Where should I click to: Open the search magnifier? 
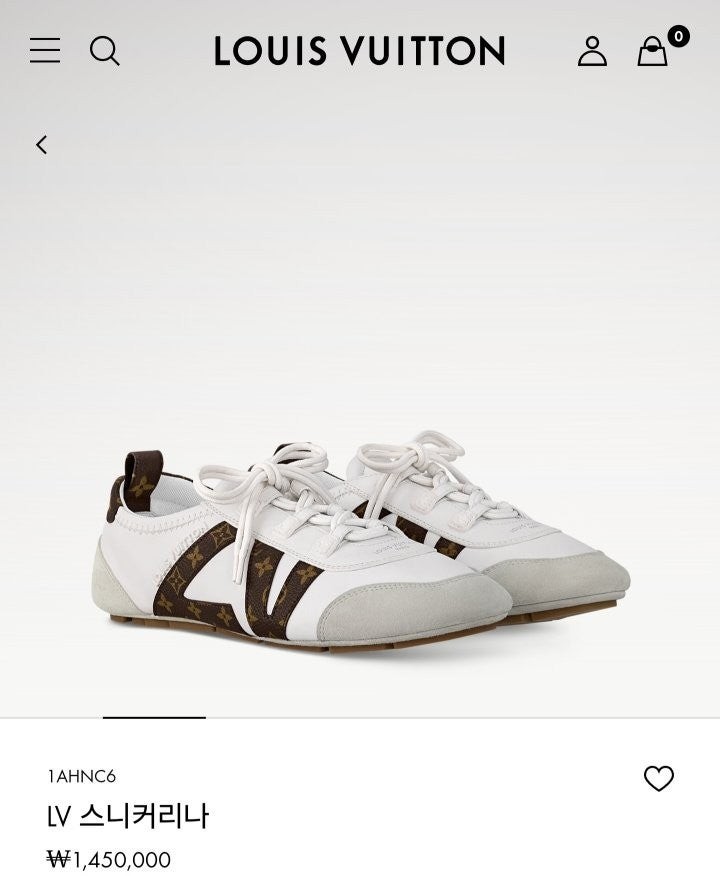tap(105, 50)
